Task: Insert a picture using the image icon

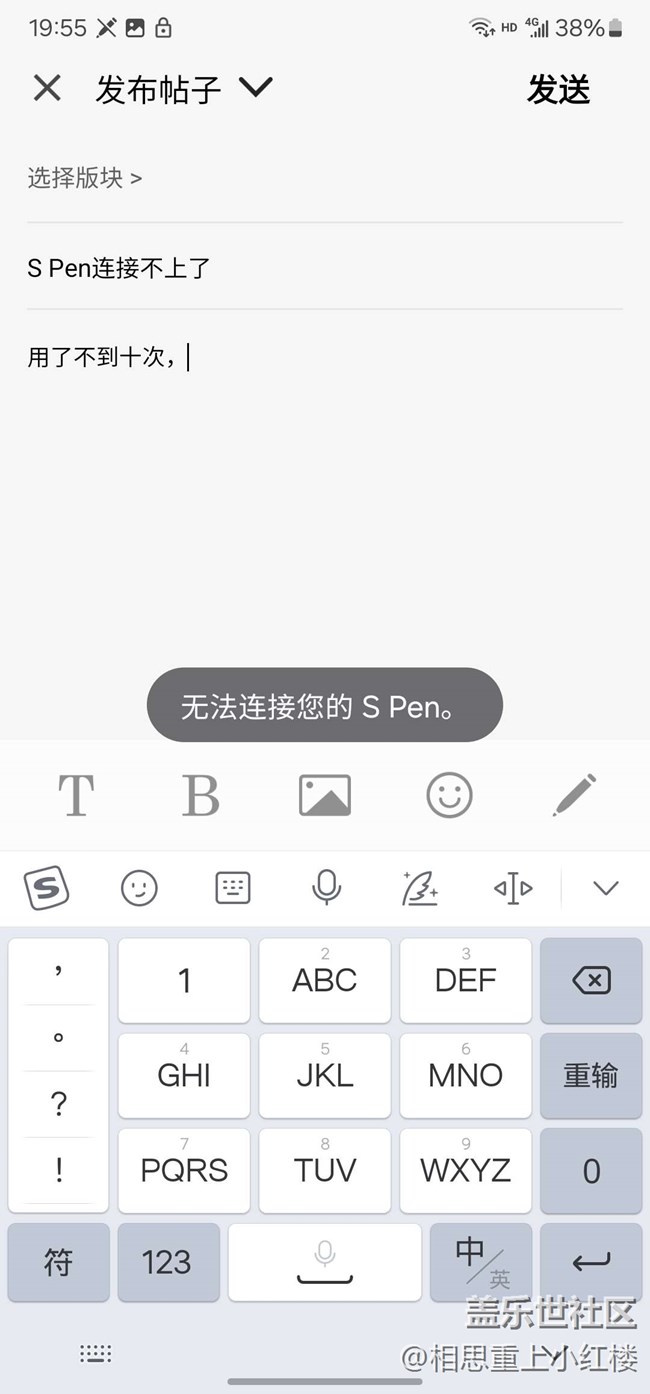Action: [325, 796]
